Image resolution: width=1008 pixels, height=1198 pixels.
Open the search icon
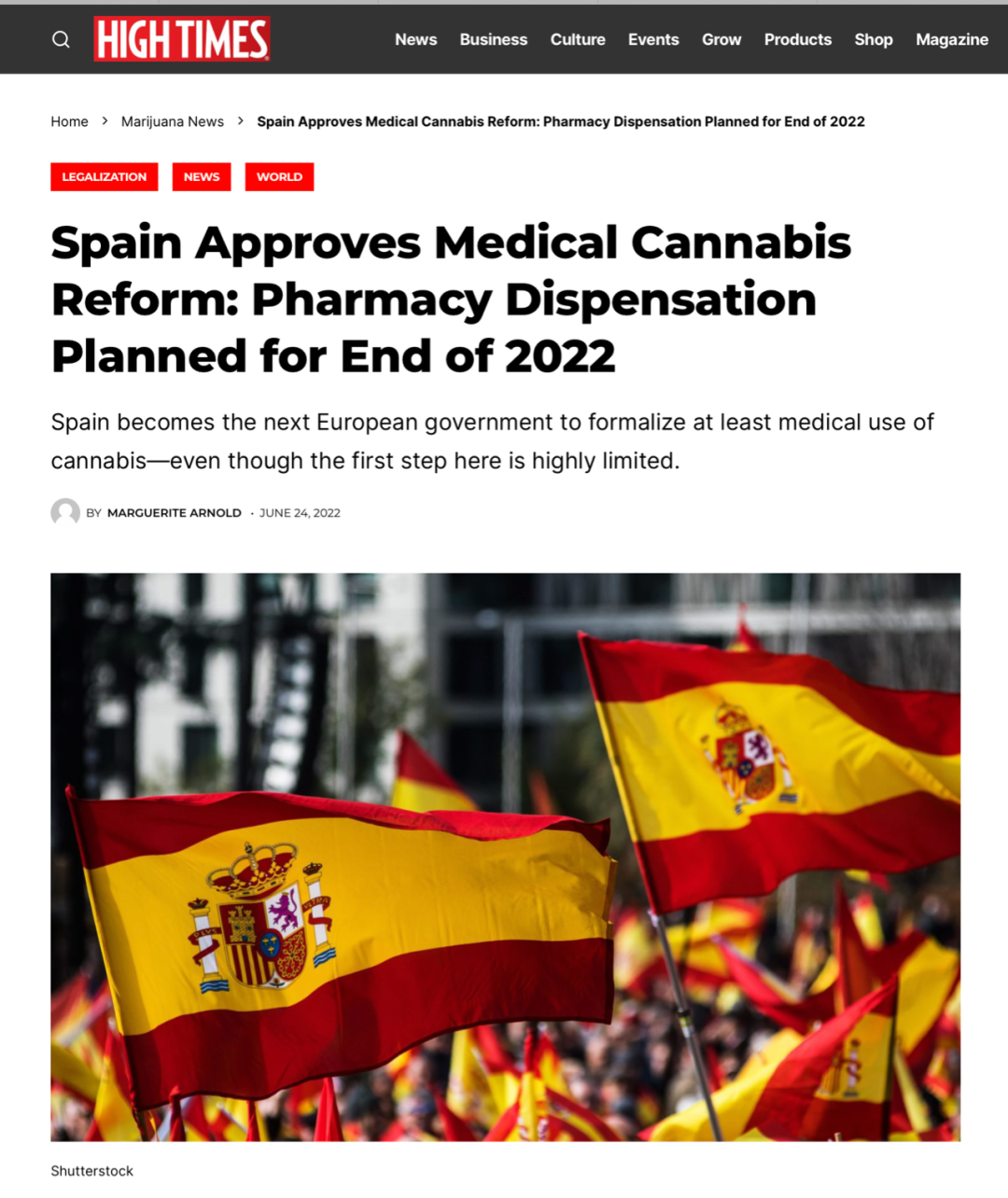coord(61,39)
